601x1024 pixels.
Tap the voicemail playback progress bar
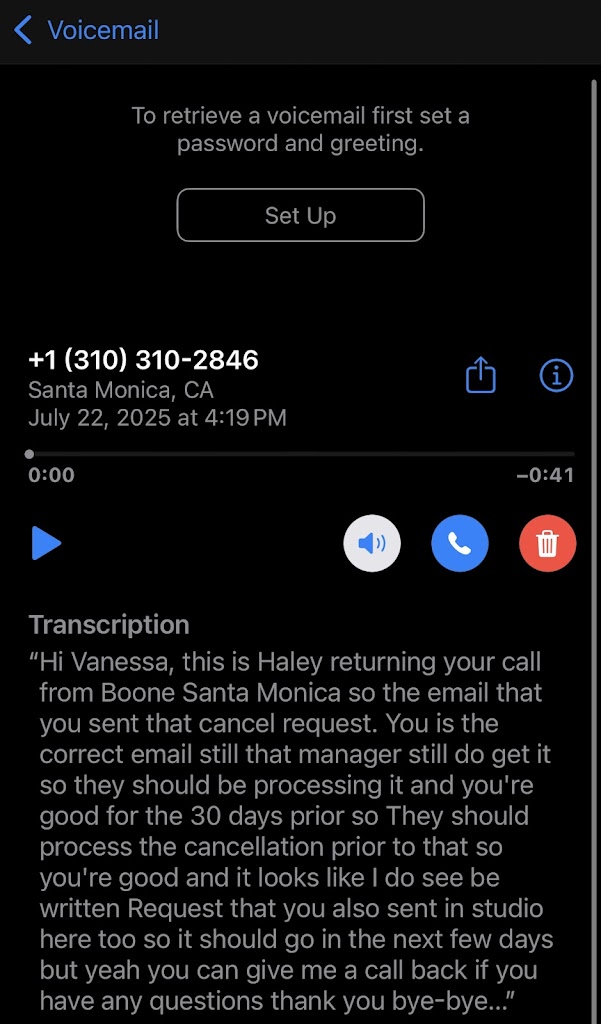point(300,454)
